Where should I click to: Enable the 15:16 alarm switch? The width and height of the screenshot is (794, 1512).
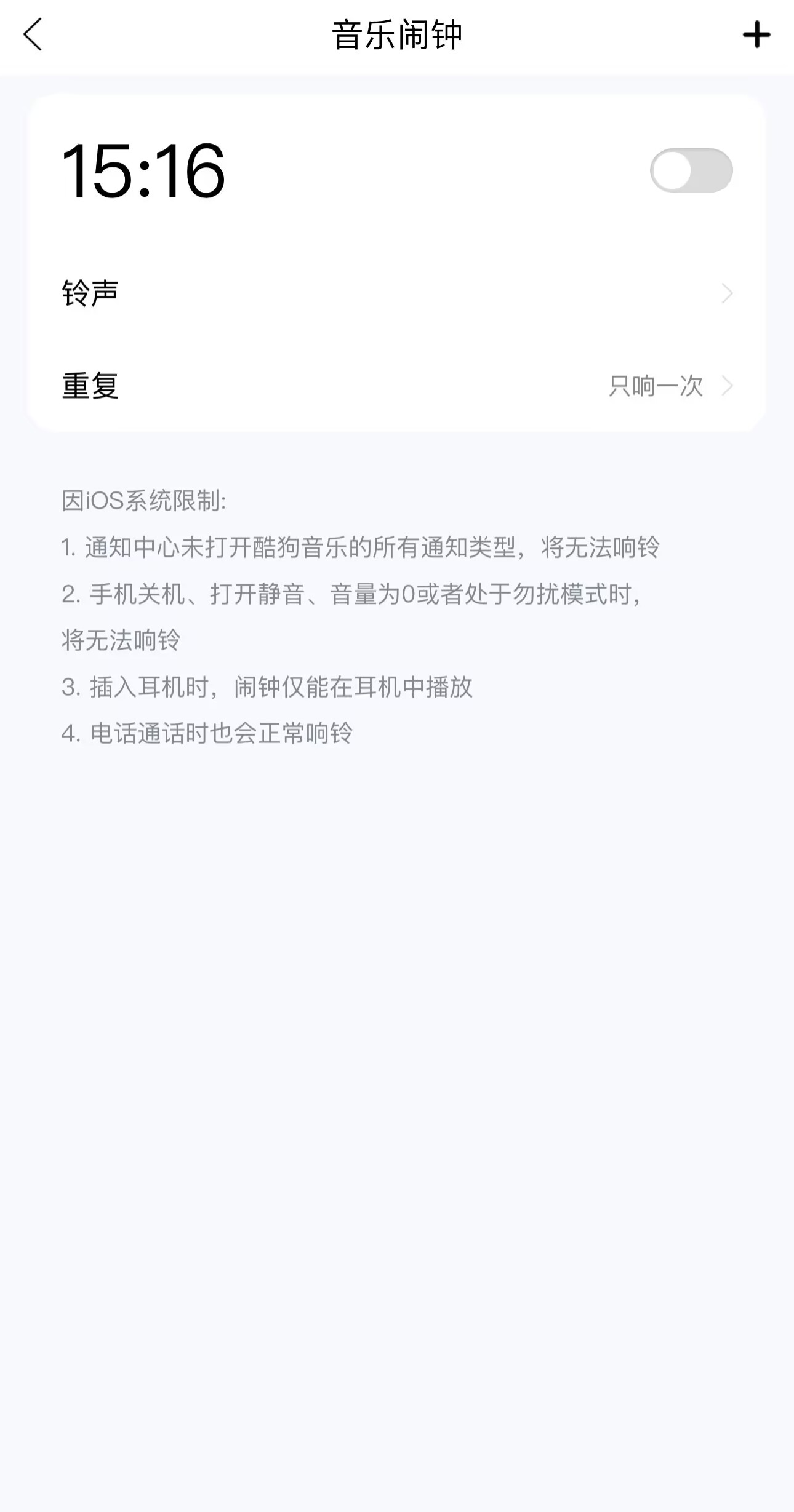point(691,170)
